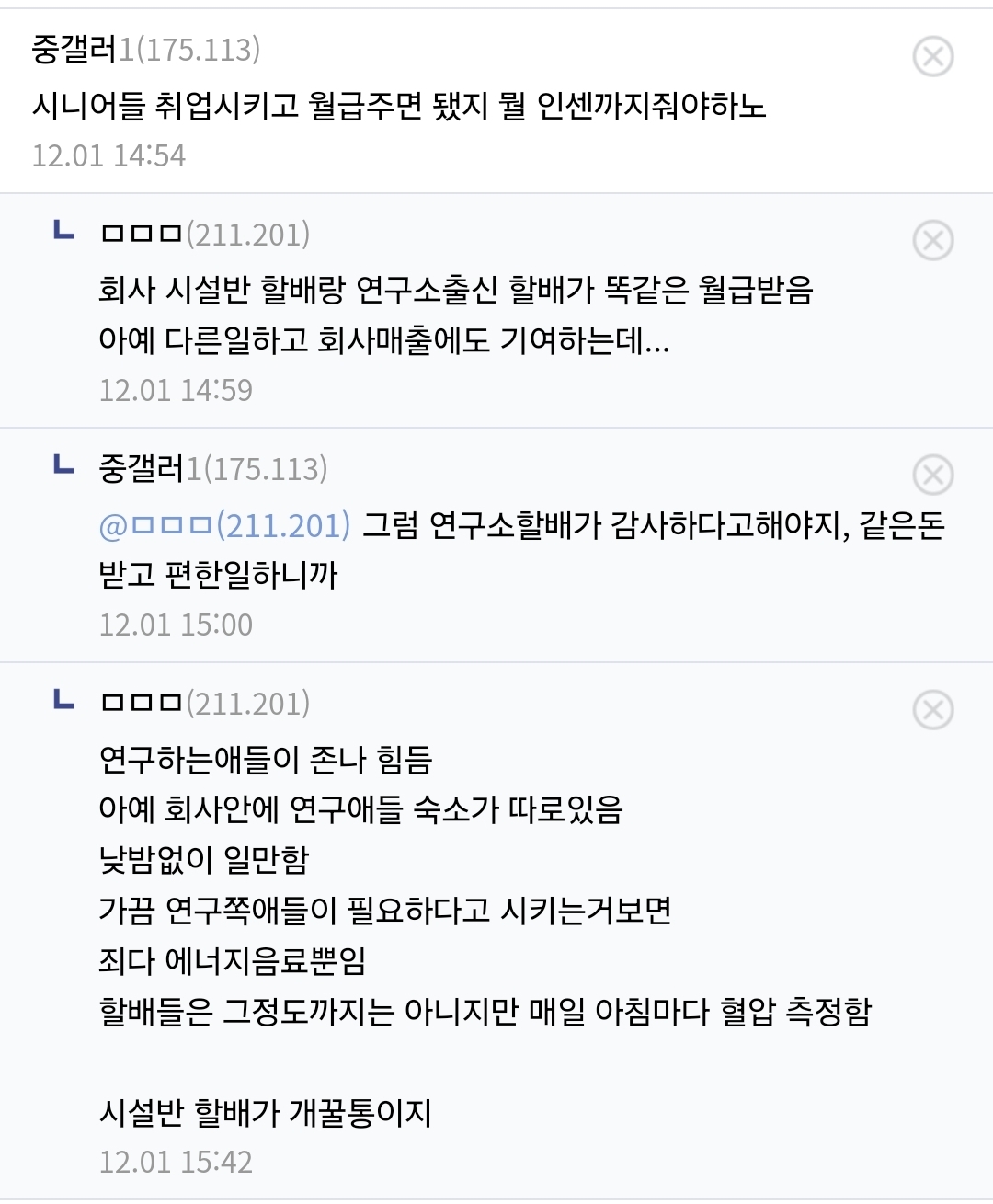The image size is (993, 1204).
Task: Dismiss the top 중갤러1 comment
Action: pos(934,56)
